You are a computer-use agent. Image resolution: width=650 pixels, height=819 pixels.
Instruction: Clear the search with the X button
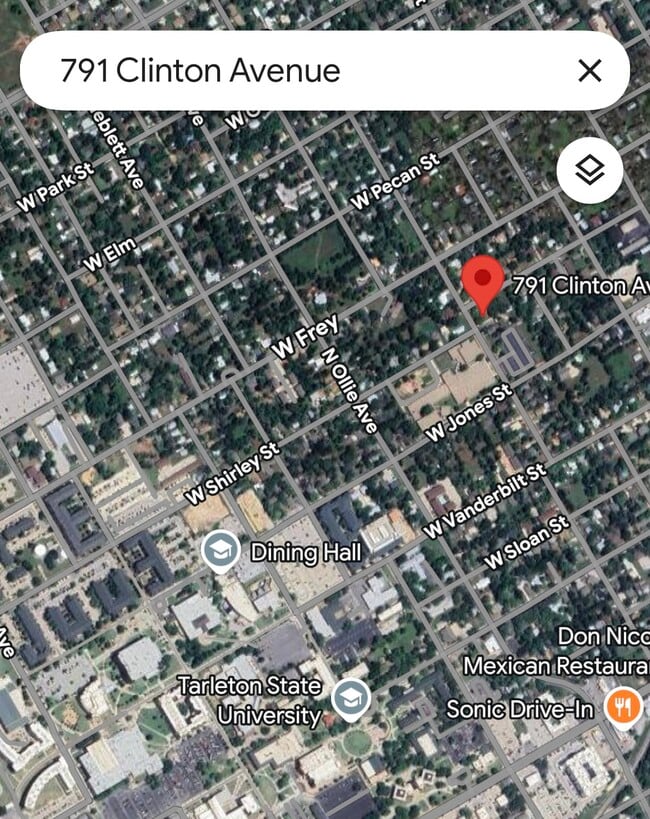click(590, 71)
